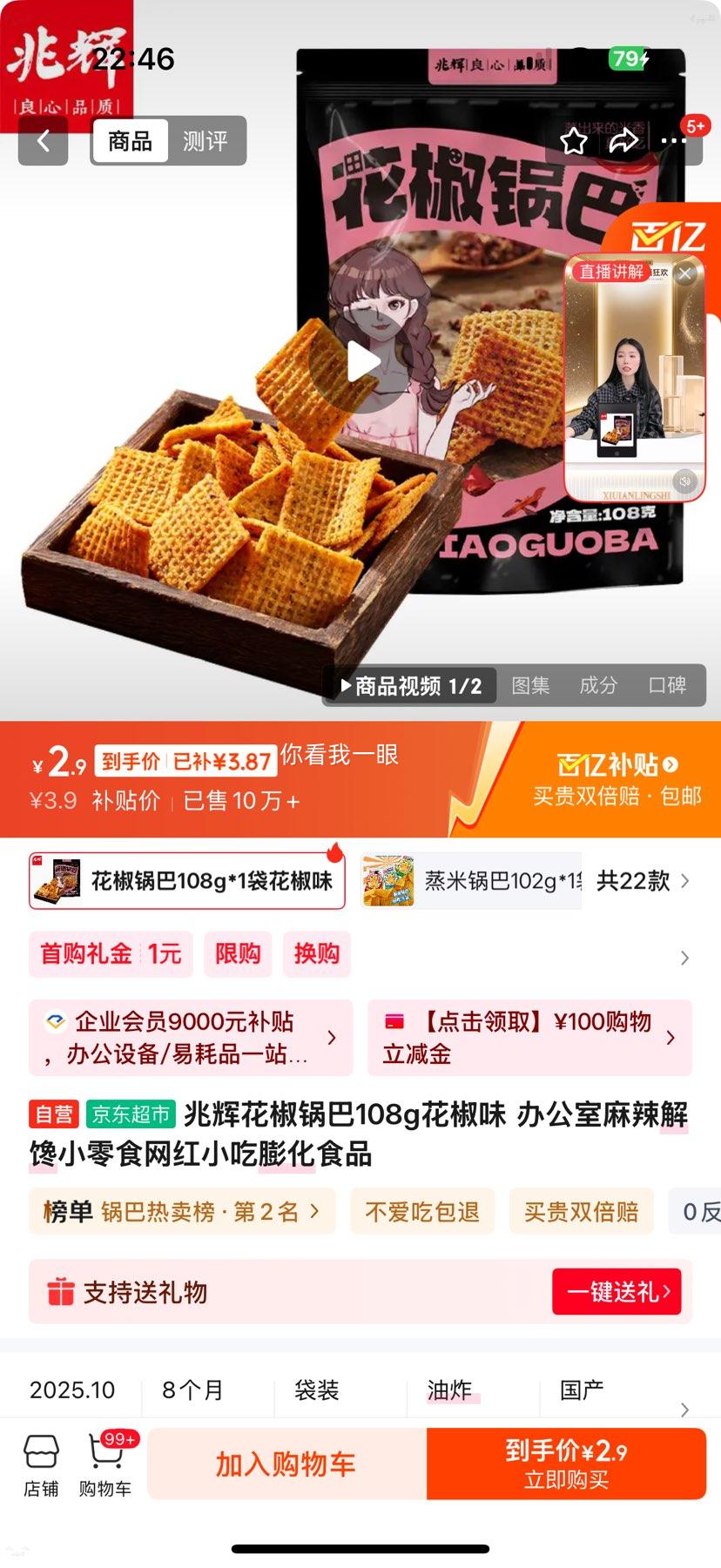Expand the 企业会员9000元补贴 banner chevron

point(331,1038)
